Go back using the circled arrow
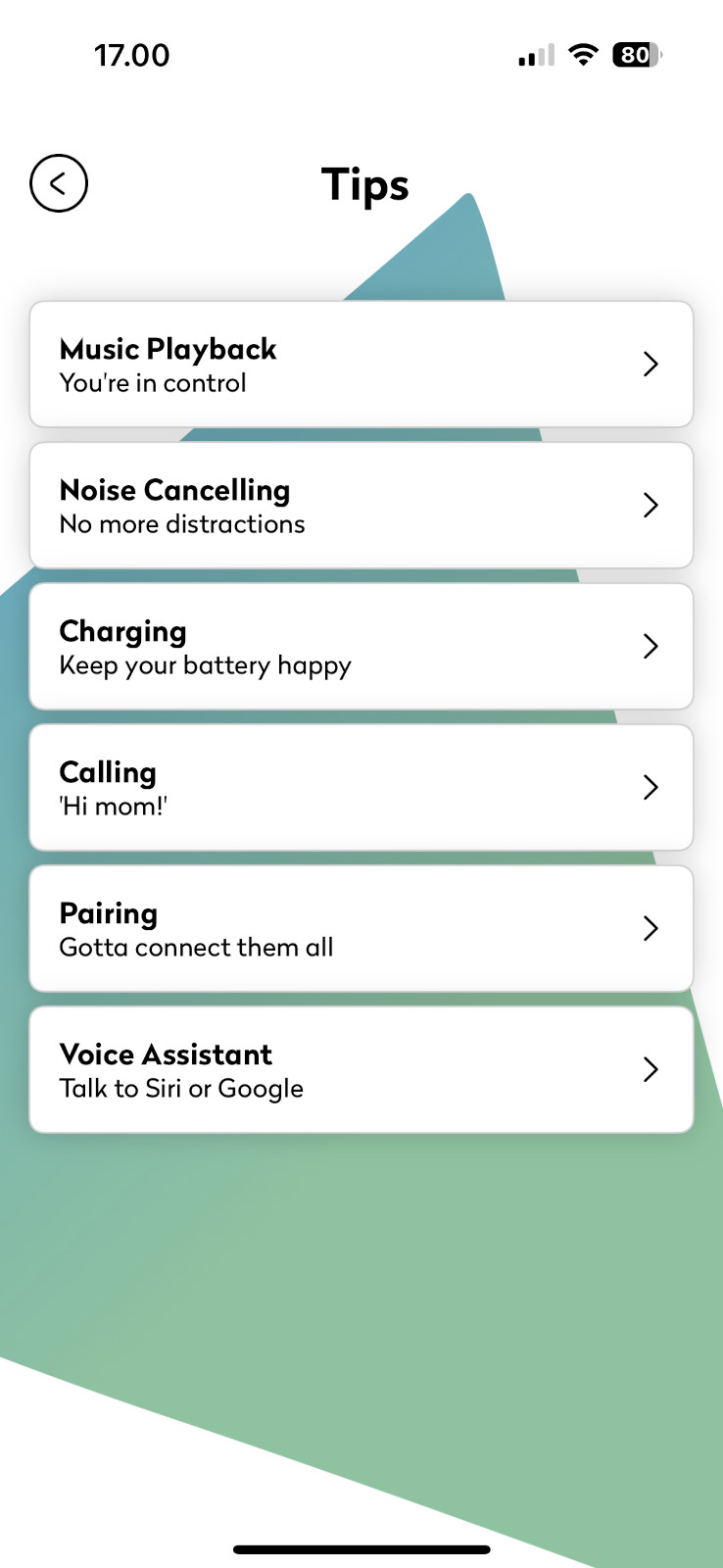Viewport: 723px width, 1568px height. 59,183
